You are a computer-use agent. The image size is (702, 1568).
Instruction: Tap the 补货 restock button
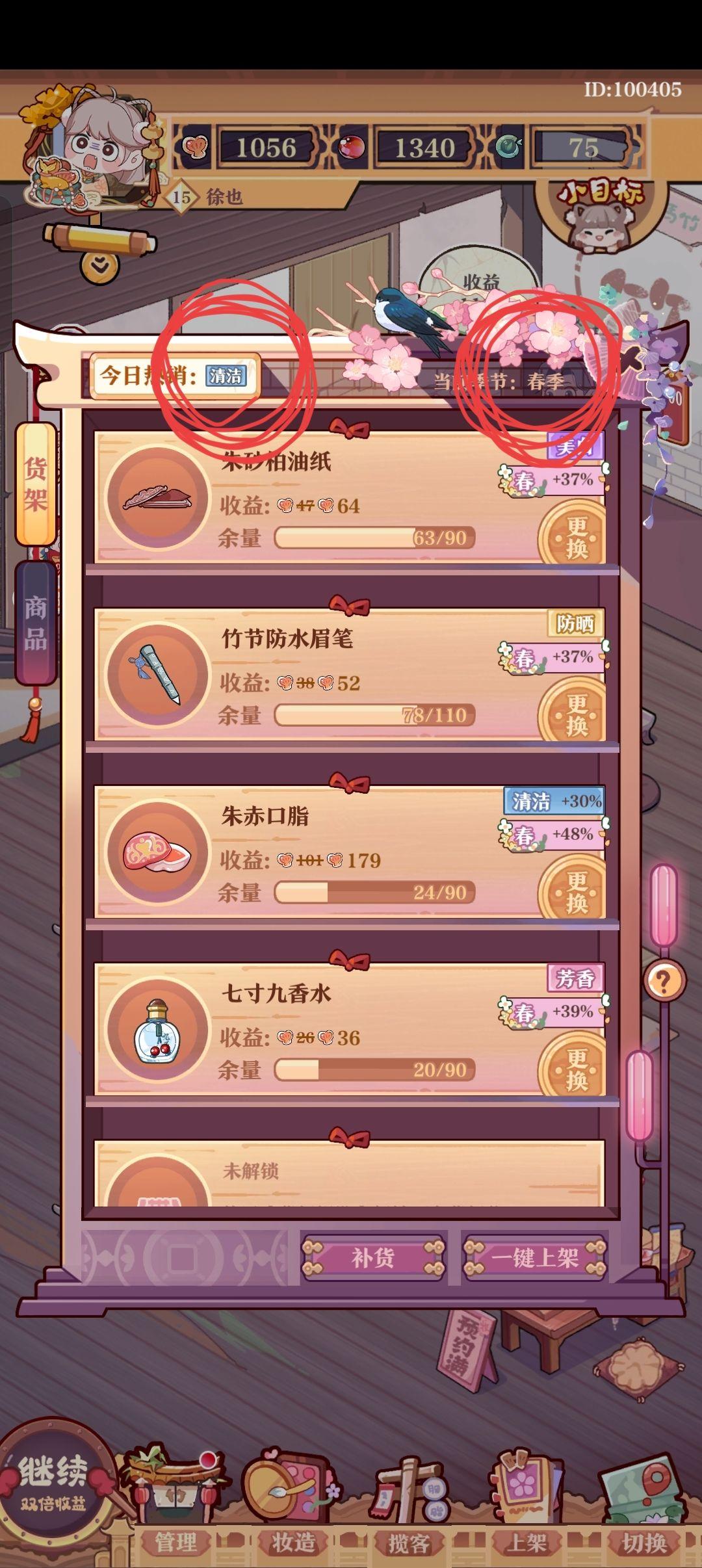pyautogui.click(x=373, y=1258)
